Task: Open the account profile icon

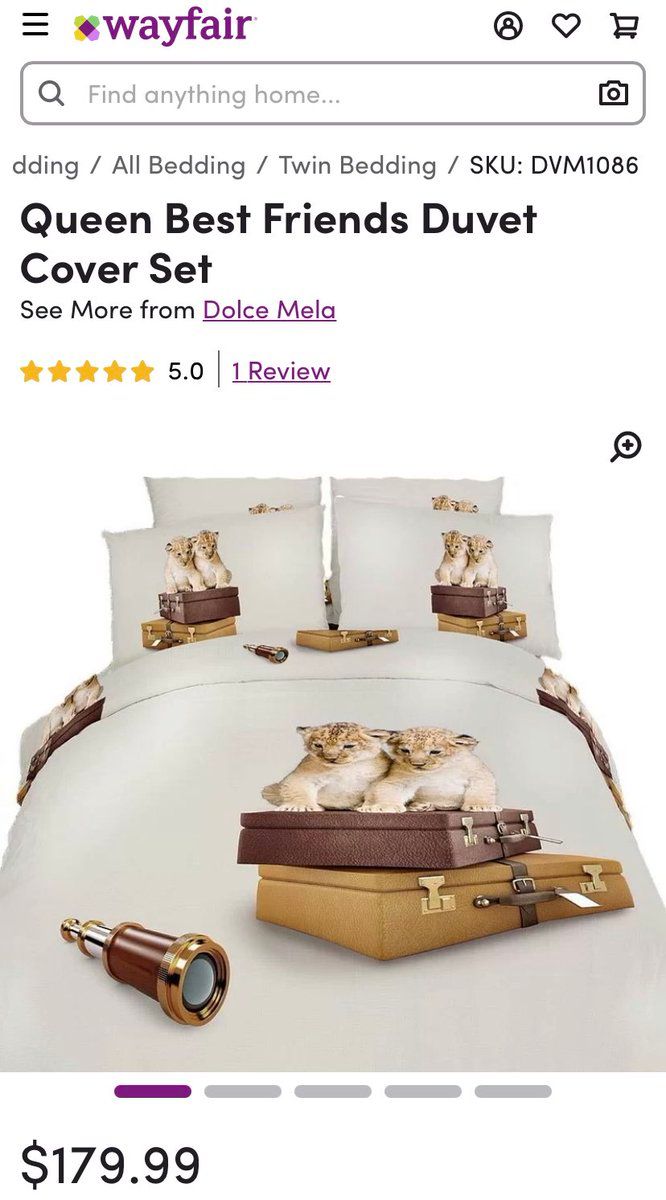Action: [508, 26]
